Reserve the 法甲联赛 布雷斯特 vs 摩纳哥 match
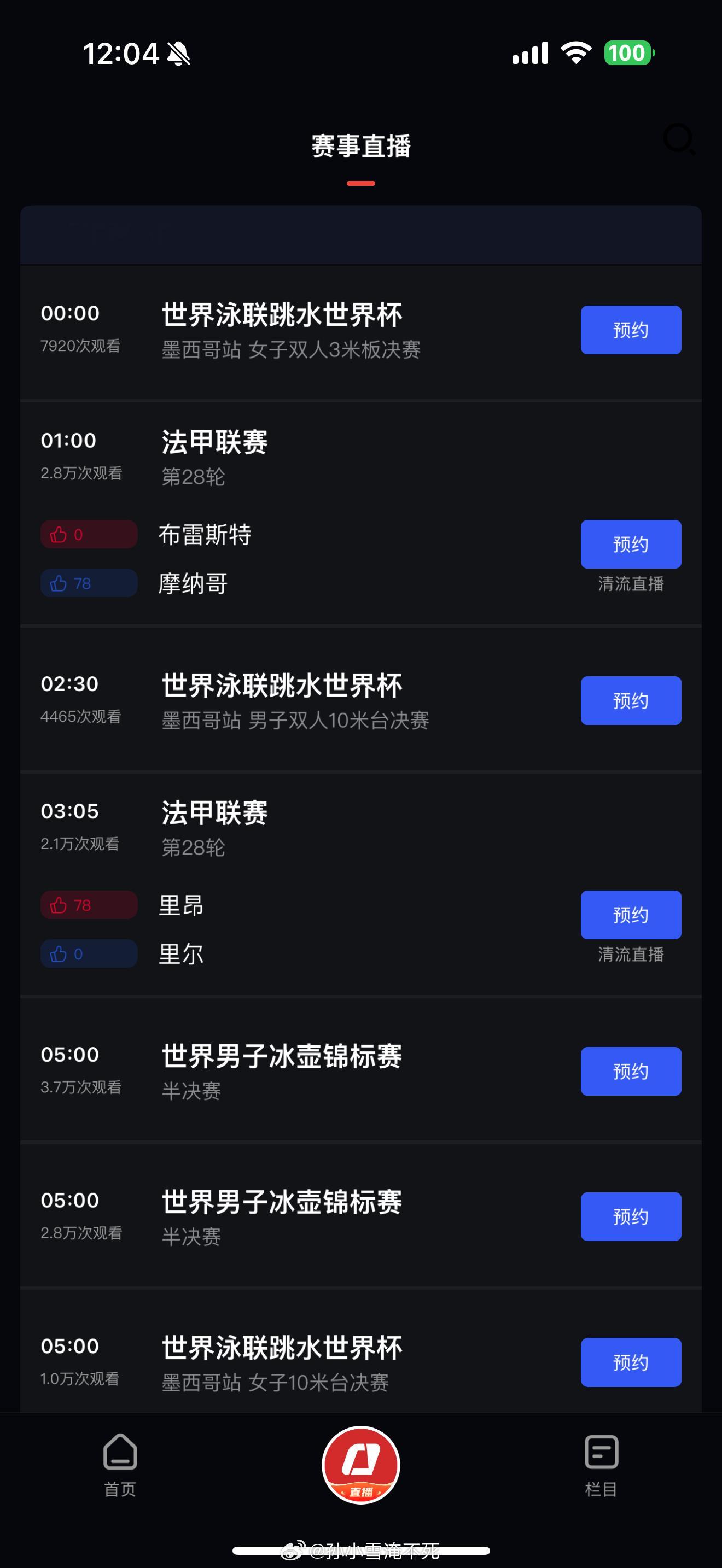 (631, 544)
